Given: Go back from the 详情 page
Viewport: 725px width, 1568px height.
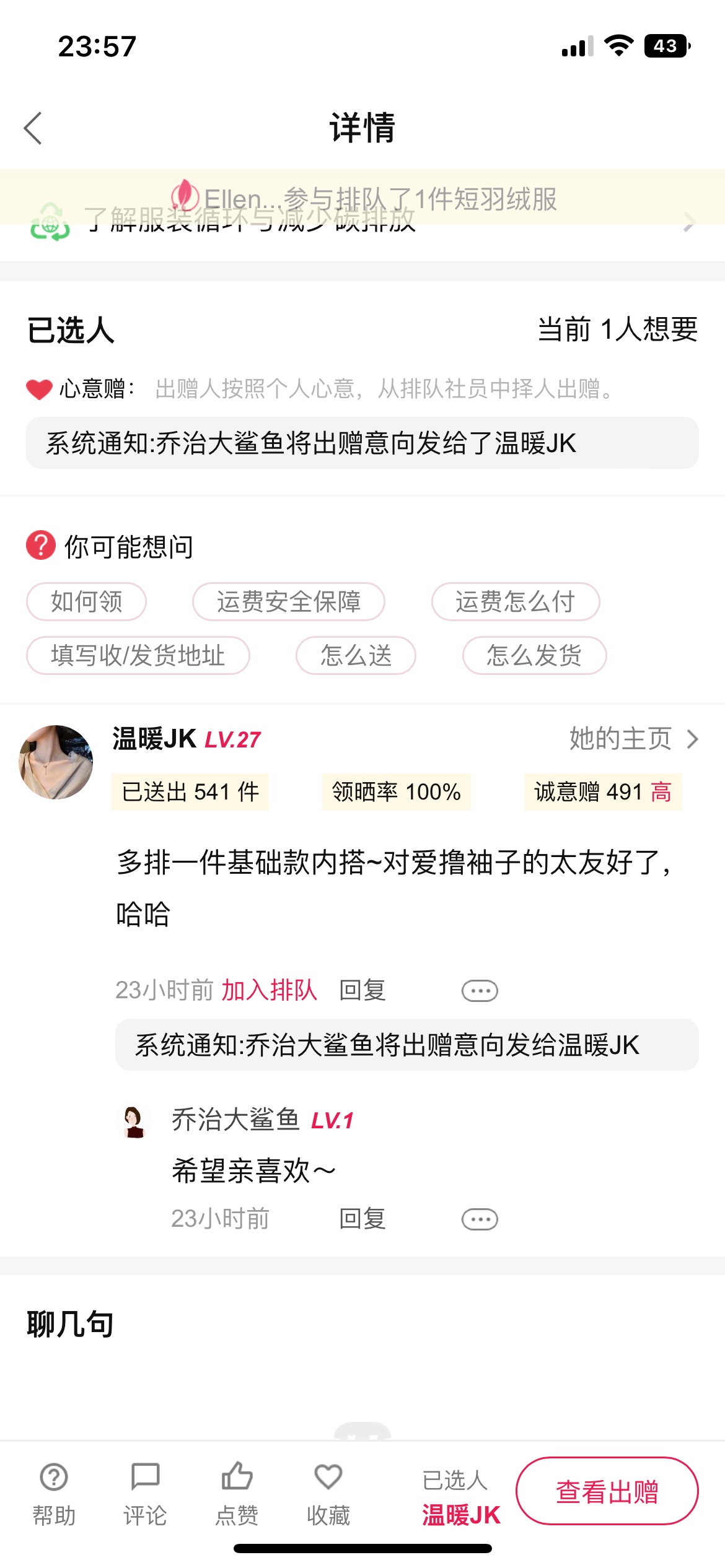Looking at the screenshot, I should [33, 128].
